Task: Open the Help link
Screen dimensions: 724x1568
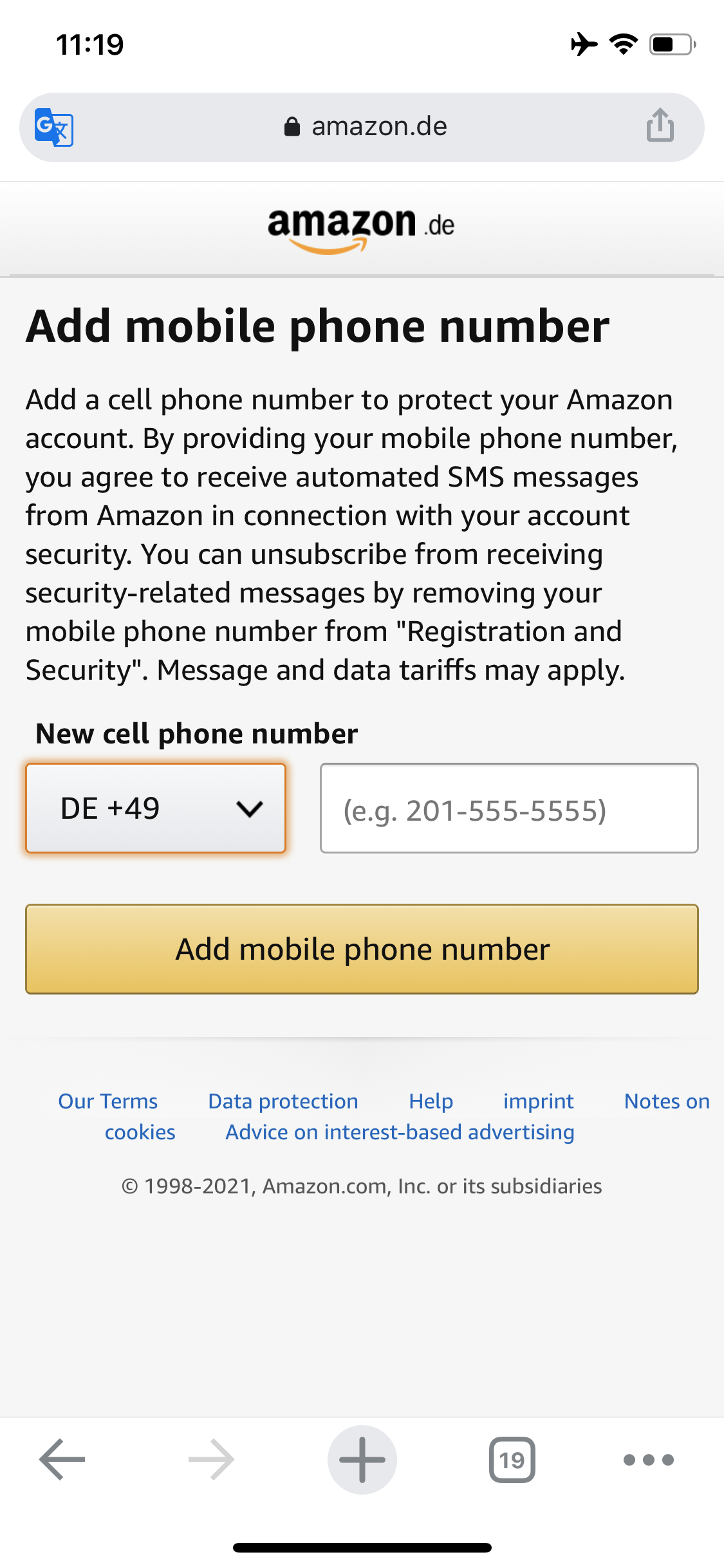Action: coord(431,1101)
